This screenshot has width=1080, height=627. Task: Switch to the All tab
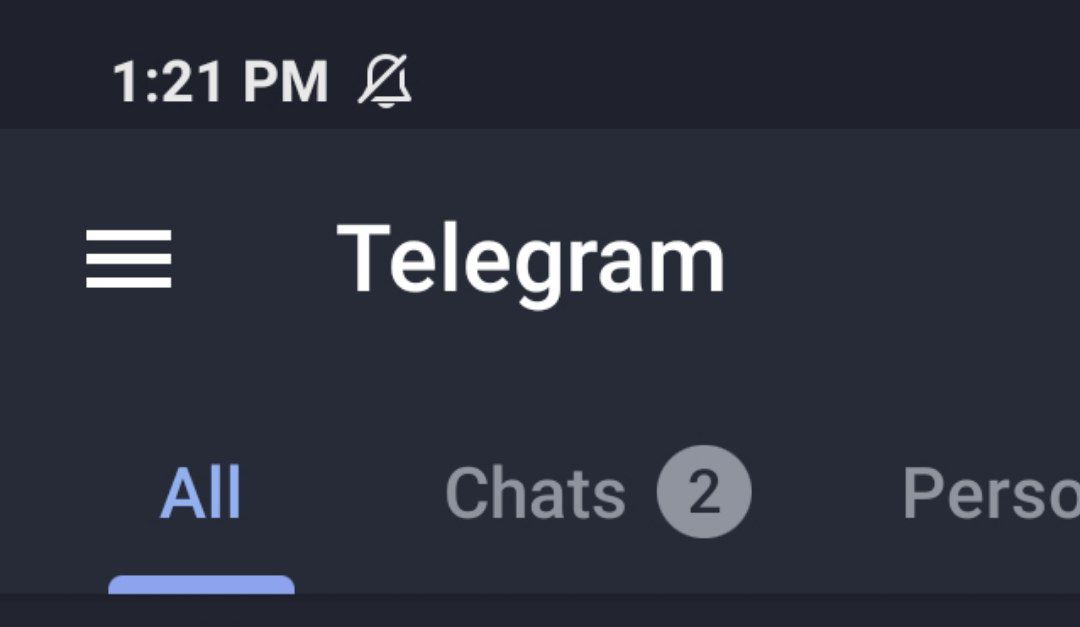pyautogui.click(x=201, y=493)
